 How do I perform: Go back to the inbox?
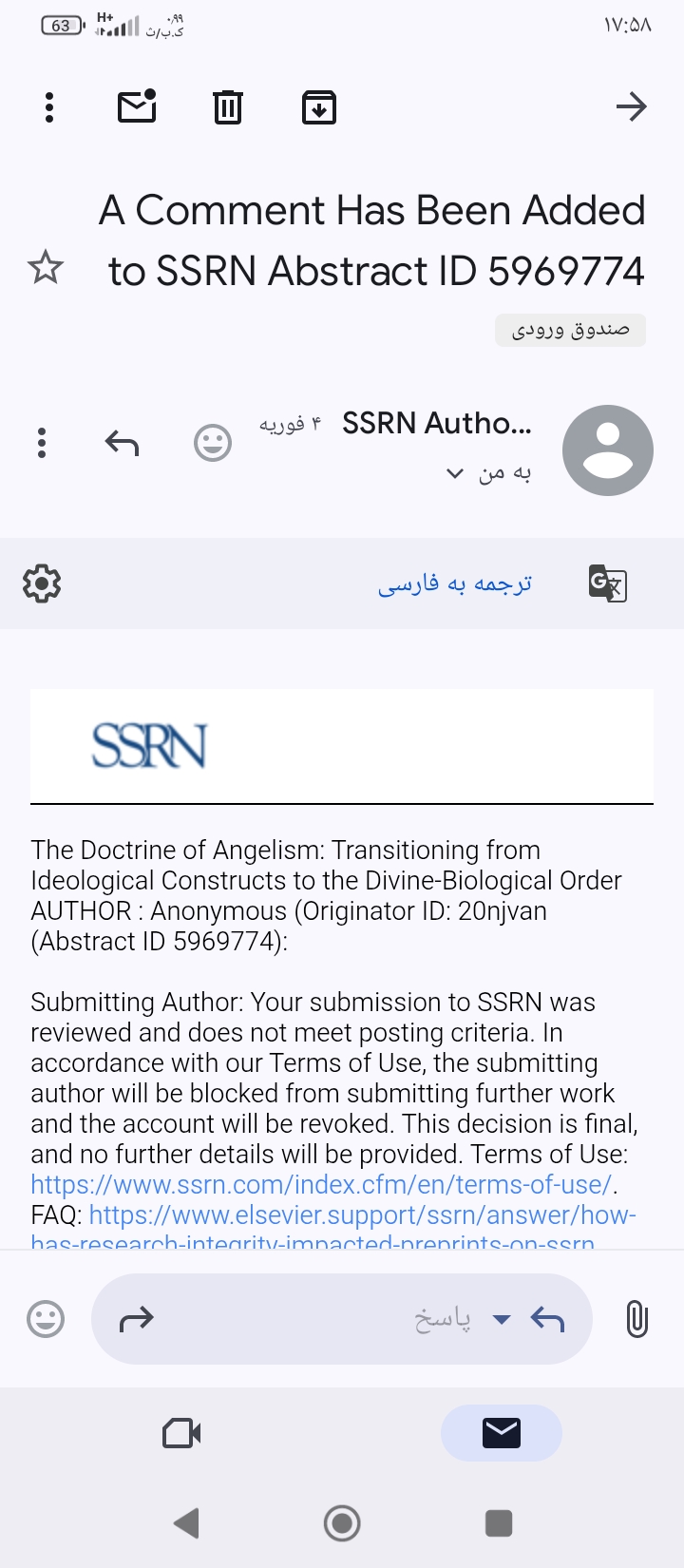pos(631,107)
